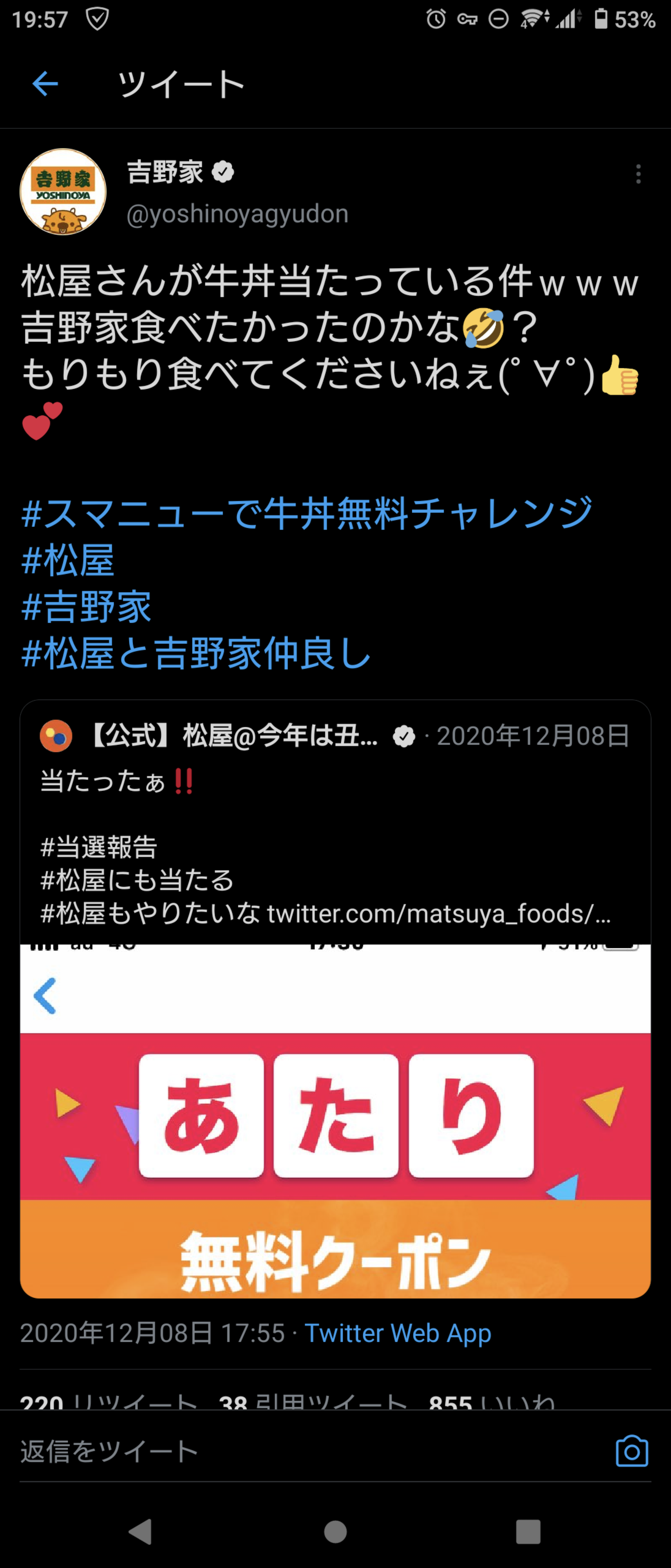Tap the Twitter Web App source link
The width and height of the screenshot is (671, 1568).
click(x=398, y=1333)
